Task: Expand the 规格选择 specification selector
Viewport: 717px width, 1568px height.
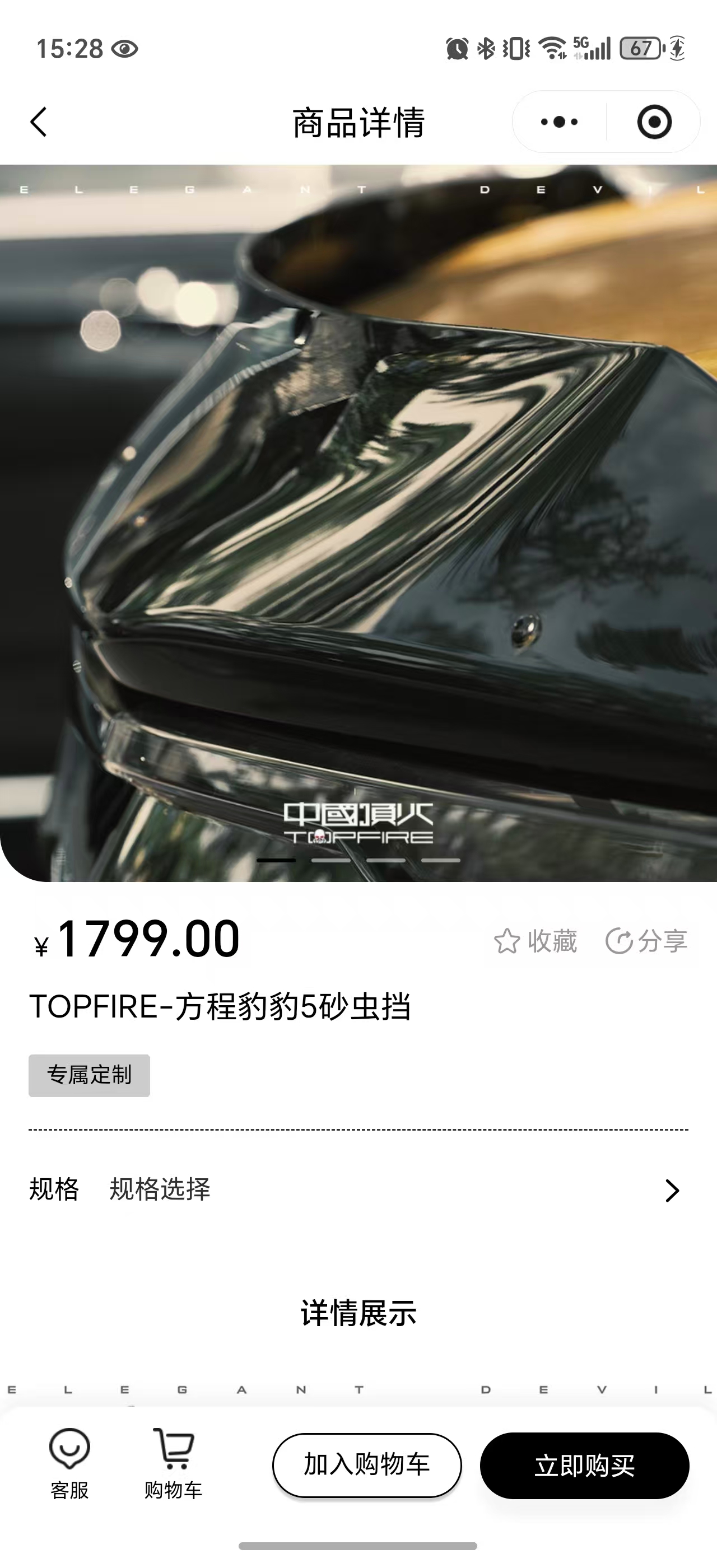Action: (x=160, y=1191)
